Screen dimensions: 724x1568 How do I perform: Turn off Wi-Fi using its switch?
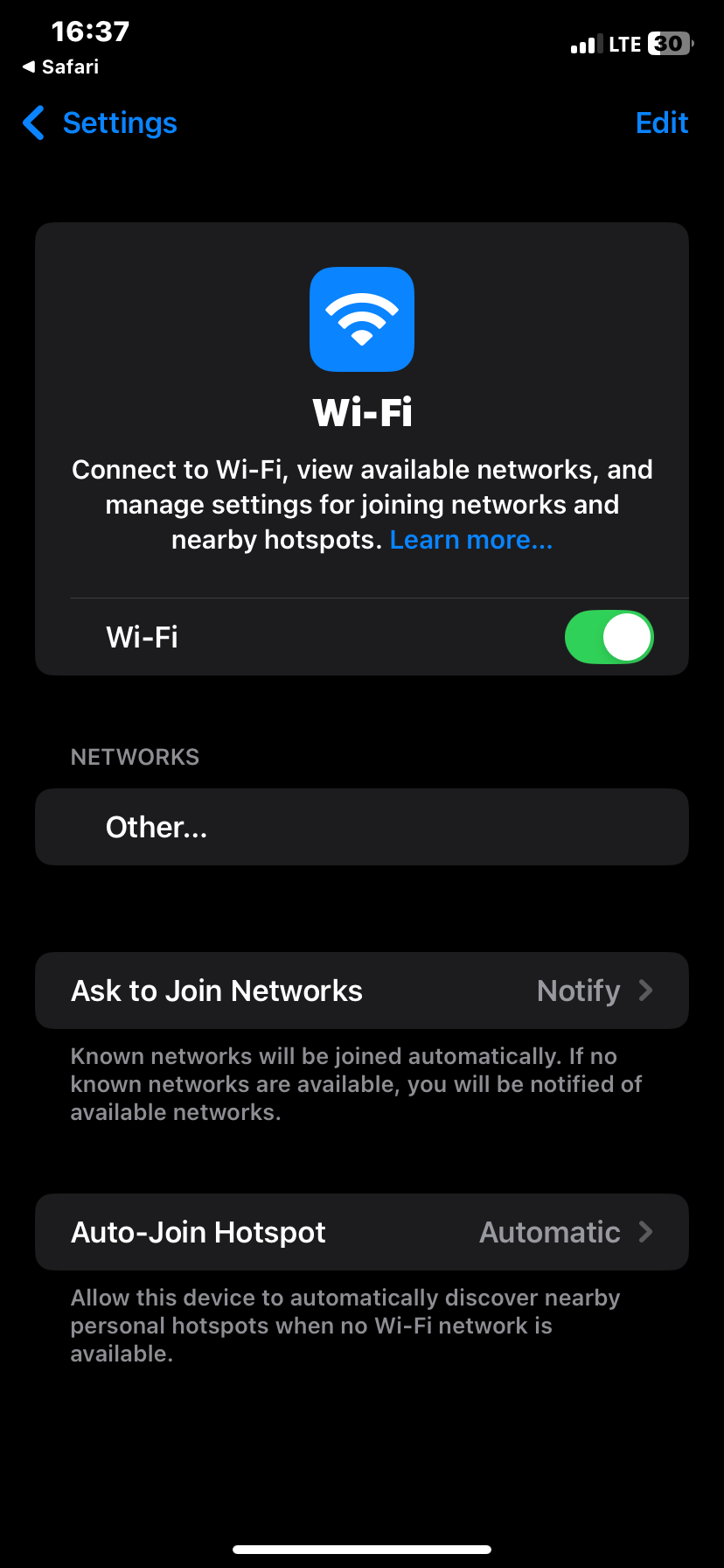click(609, 637)
